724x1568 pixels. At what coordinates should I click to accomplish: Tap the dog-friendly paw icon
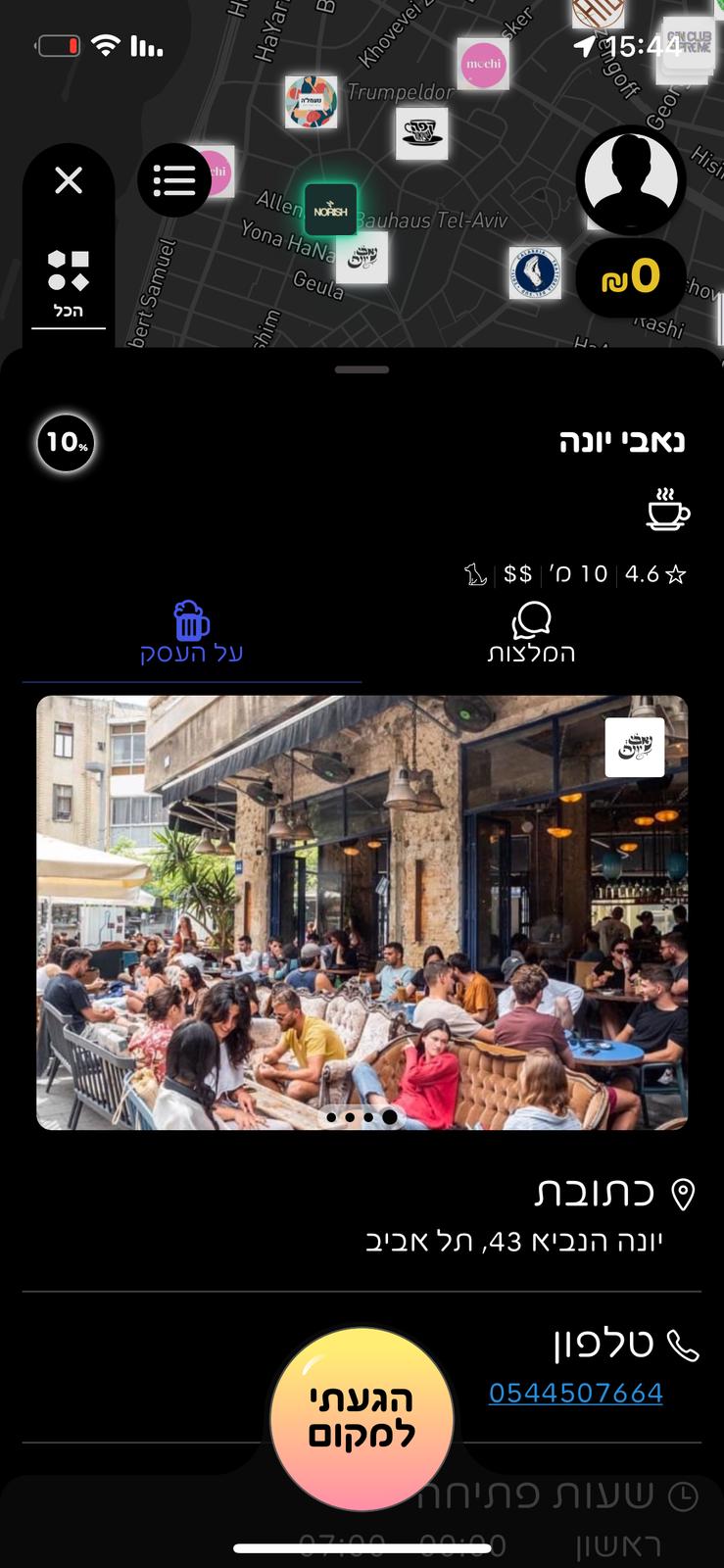pos(476,573)
